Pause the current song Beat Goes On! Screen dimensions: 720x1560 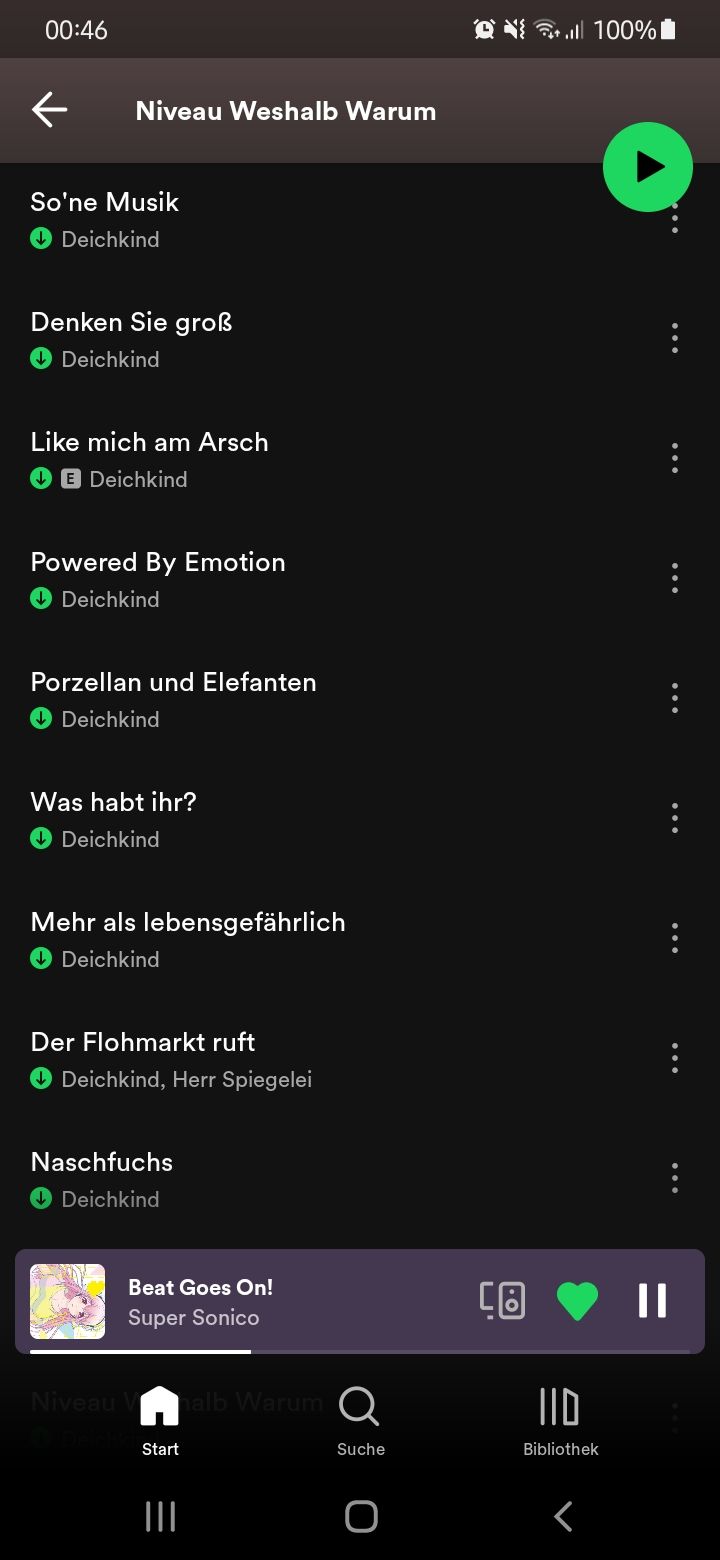[x=652, y=1301]
